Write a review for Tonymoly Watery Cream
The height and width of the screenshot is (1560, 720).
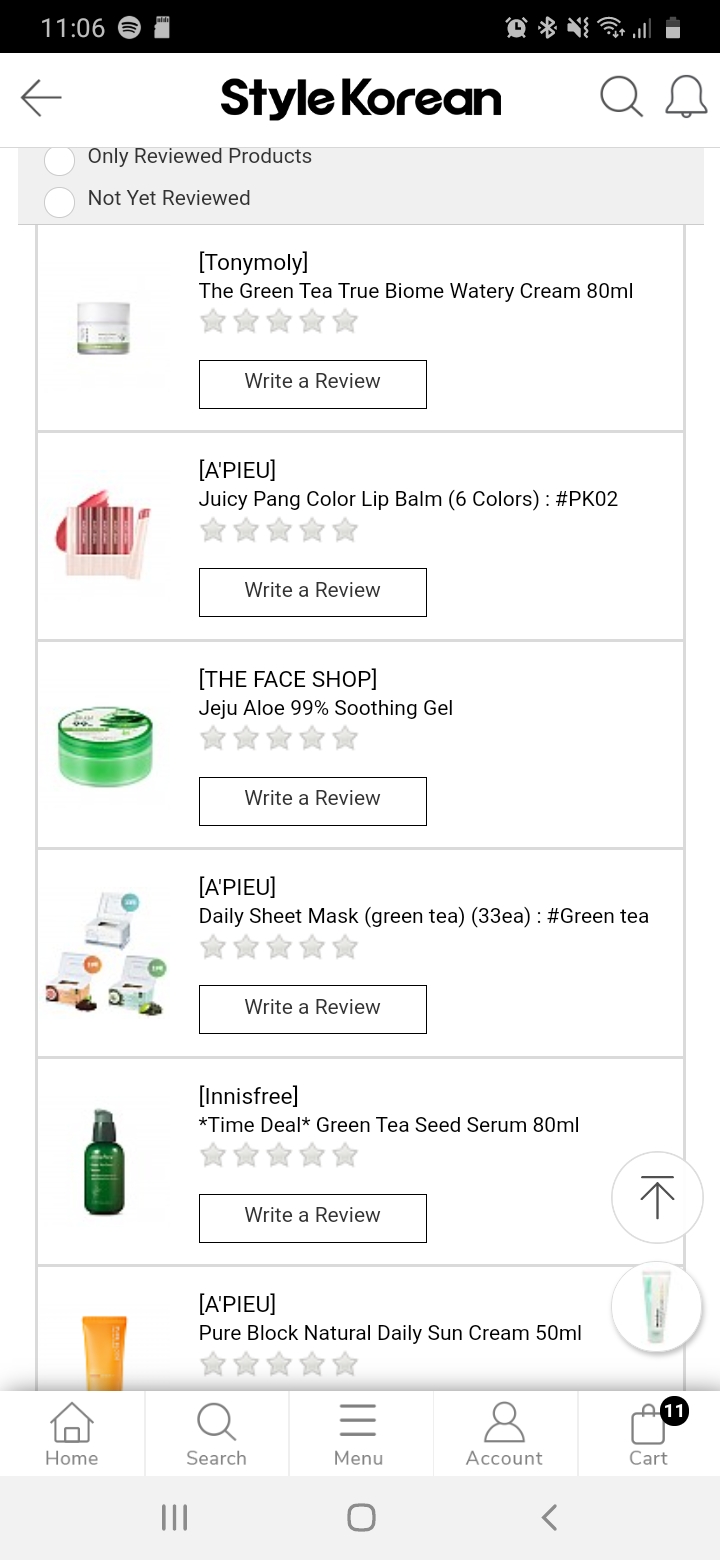pyautogui.click(x=313, y=384)
